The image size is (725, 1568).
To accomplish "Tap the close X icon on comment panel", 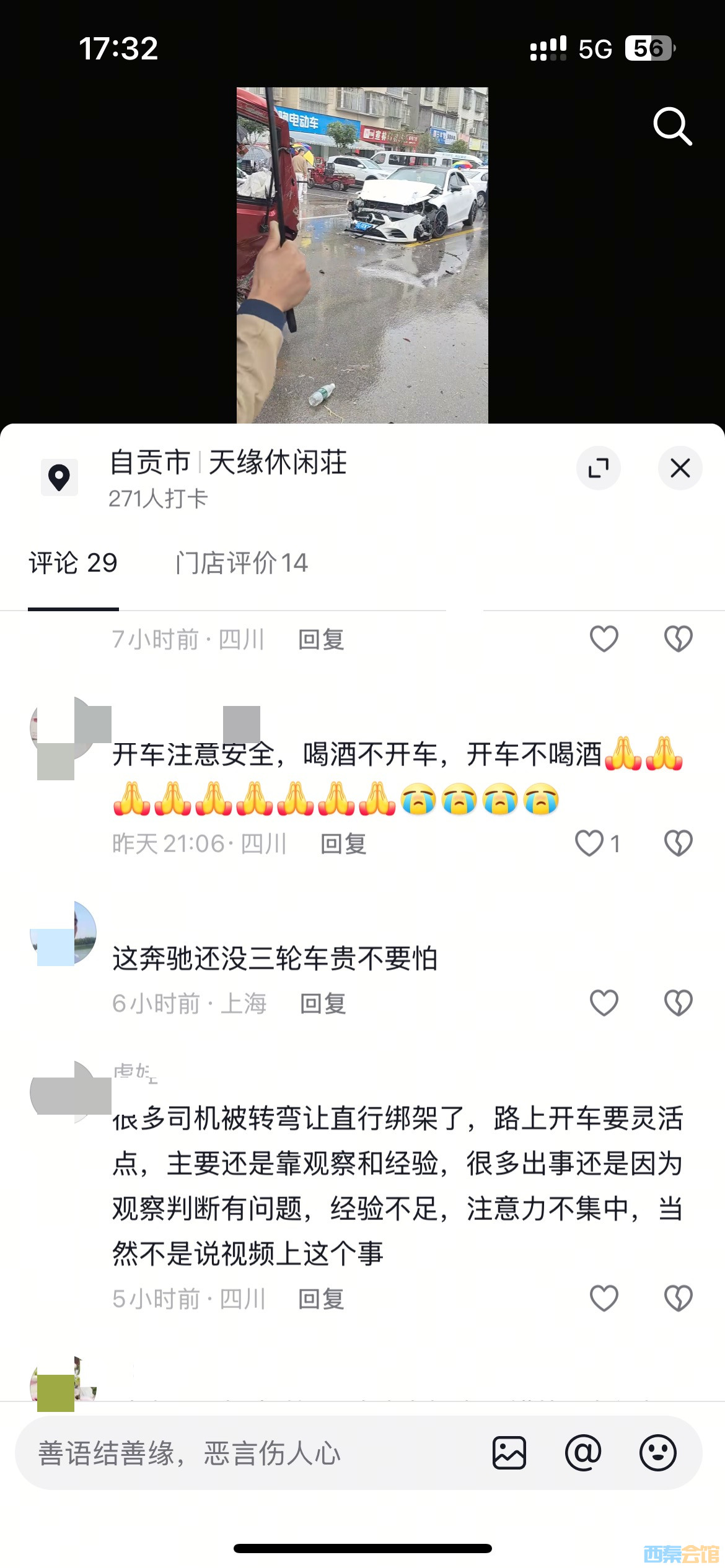I will click(680, 469).
